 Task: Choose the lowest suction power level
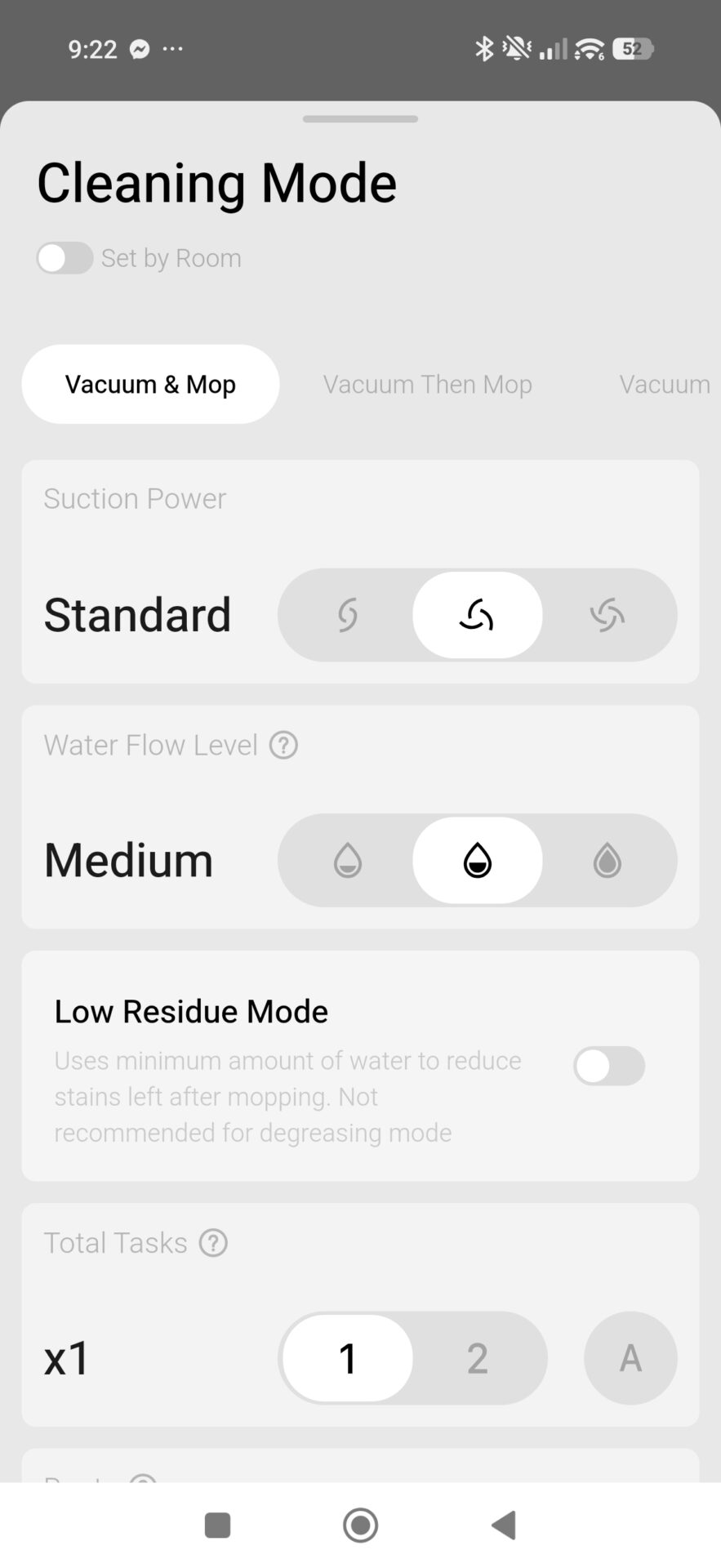[348, 615]
